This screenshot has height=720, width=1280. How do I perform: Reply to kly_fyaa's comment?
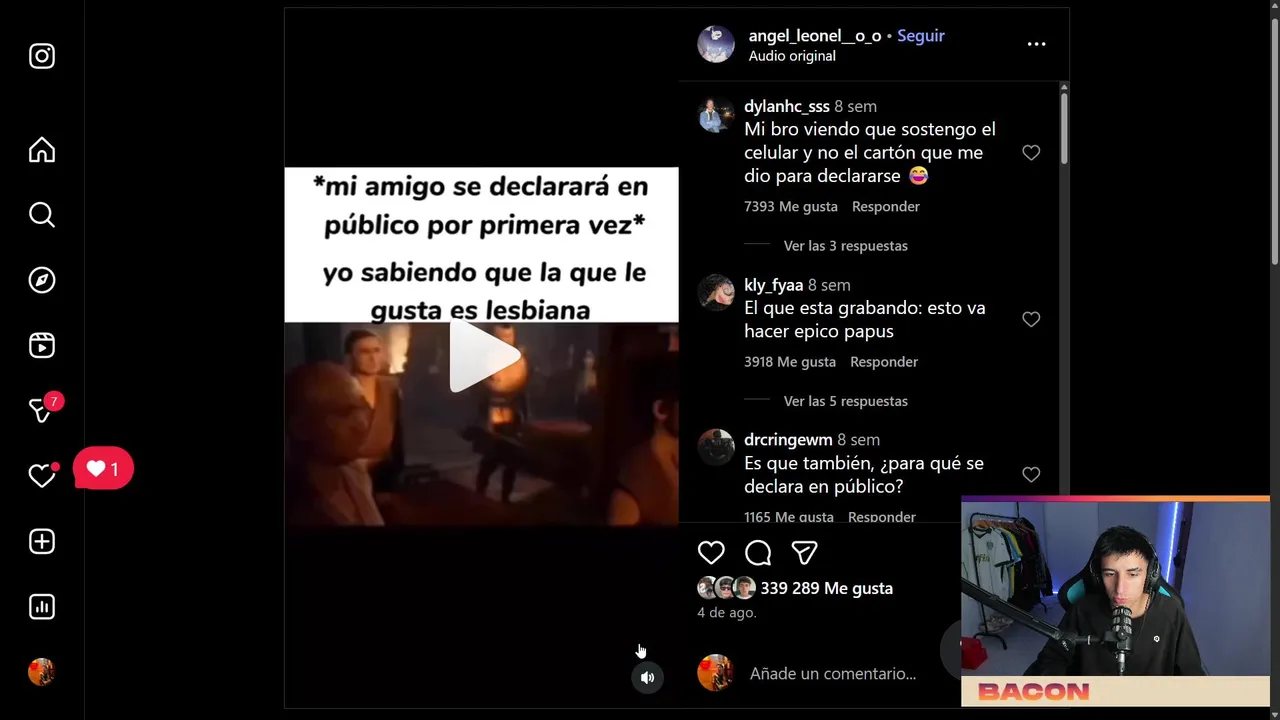(x=883, y=362)
